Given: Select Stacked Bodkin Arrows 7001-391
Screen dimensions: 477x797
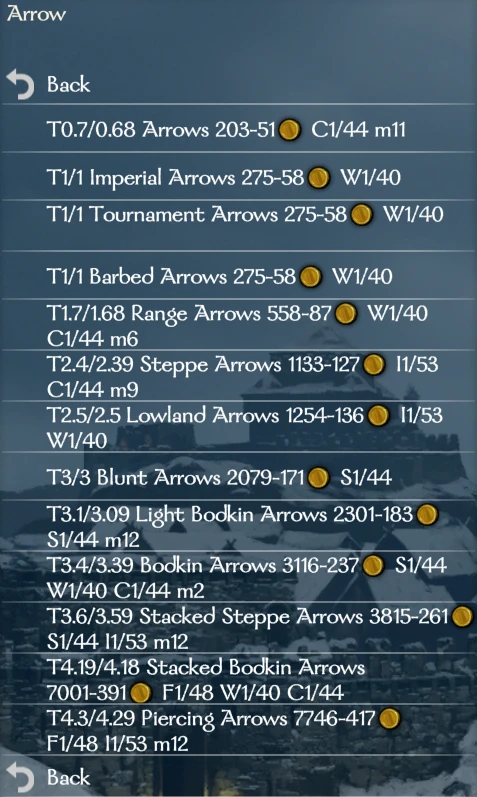Looking at the screenshot, I should coord(238,679).
